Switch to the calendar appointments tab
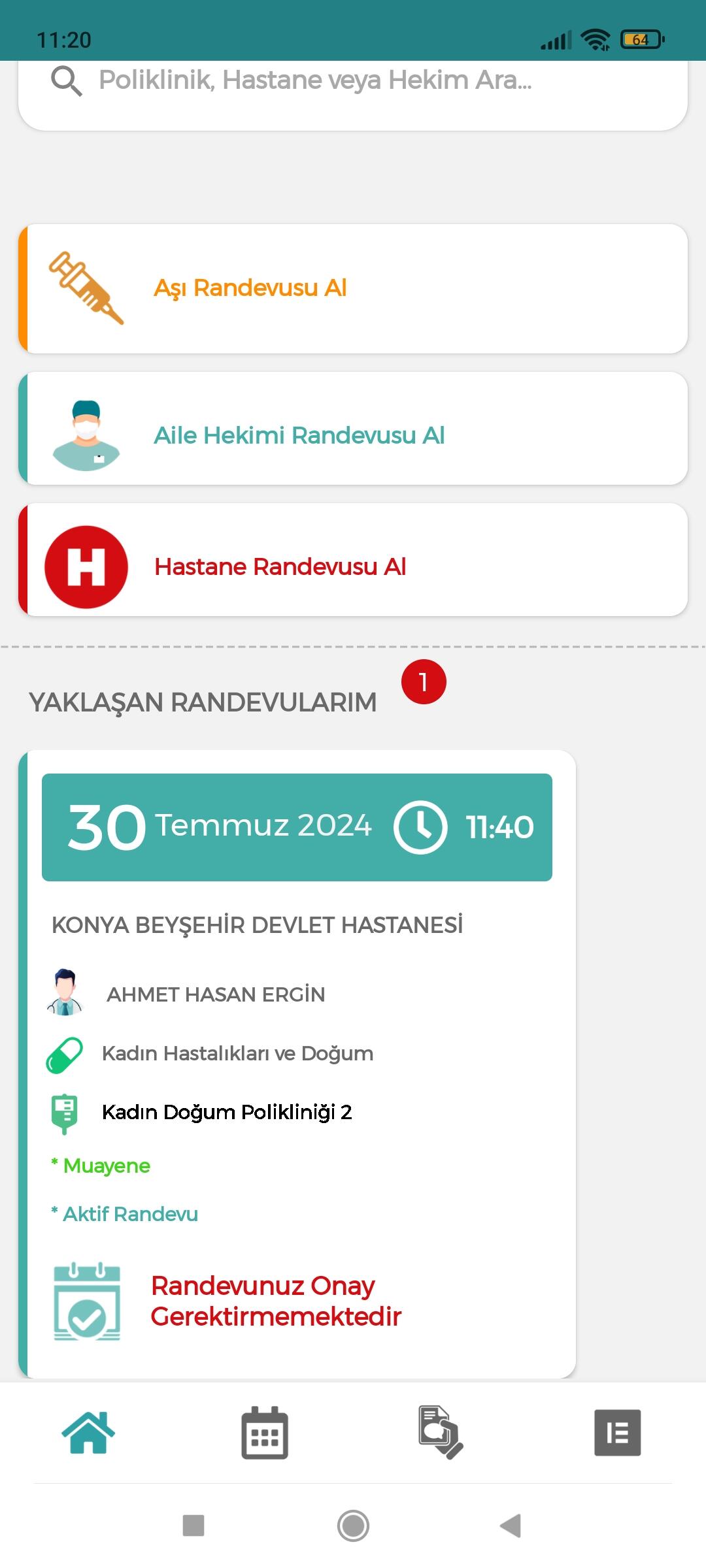 point(265,1432)
